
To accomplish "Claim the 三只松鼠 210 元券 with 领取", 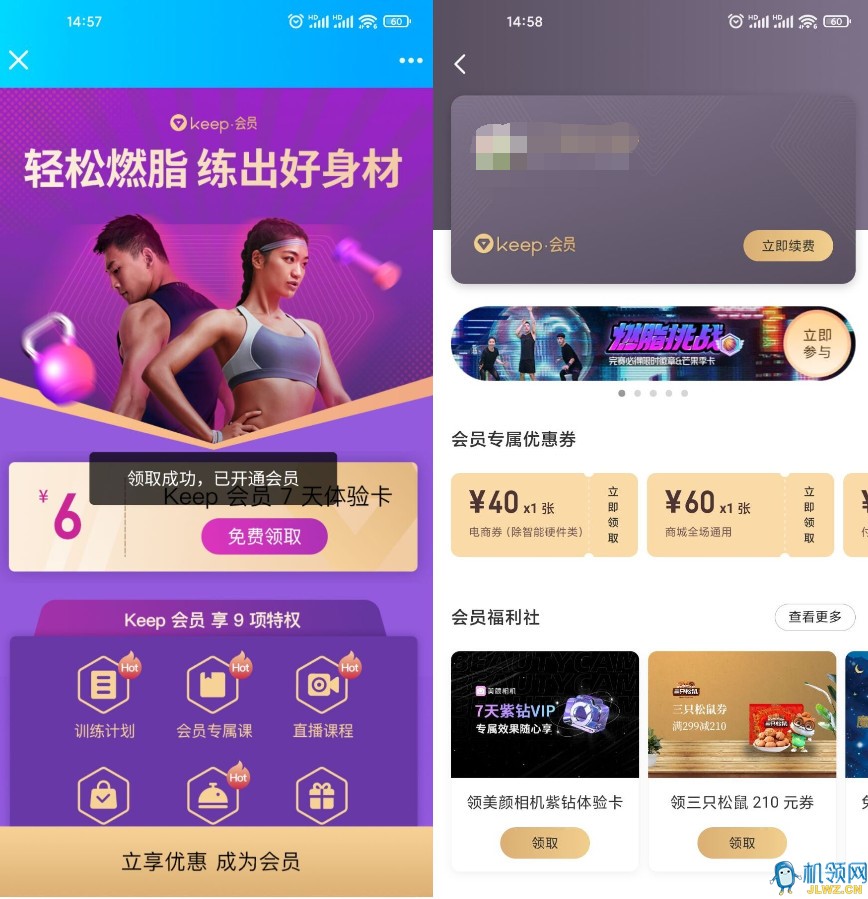I will point(741,843).
